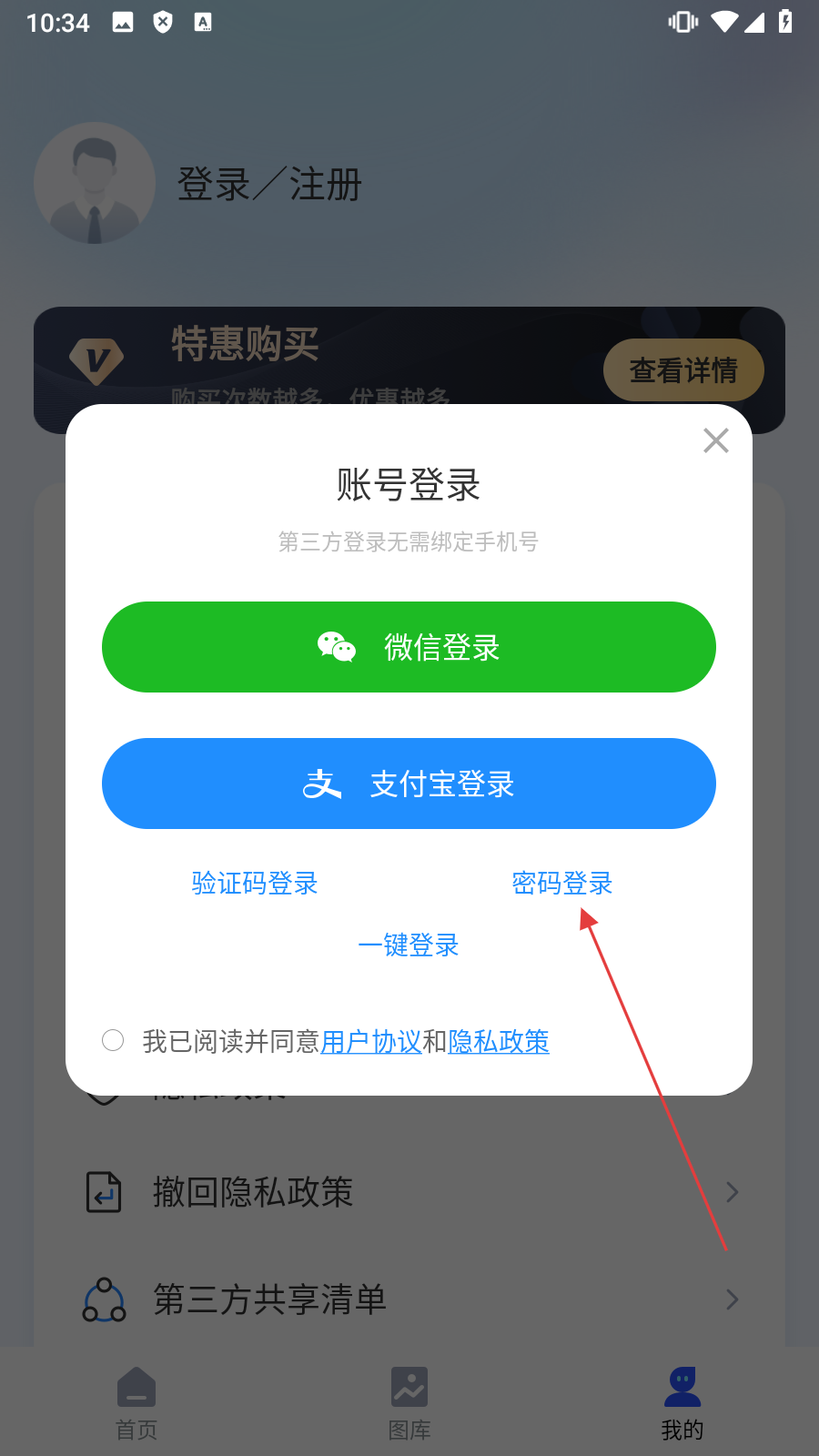Open the 用户协议 link
The height and width of the screenshot is (1456, 819).
pyautogui.click(x=370, y=1041)
